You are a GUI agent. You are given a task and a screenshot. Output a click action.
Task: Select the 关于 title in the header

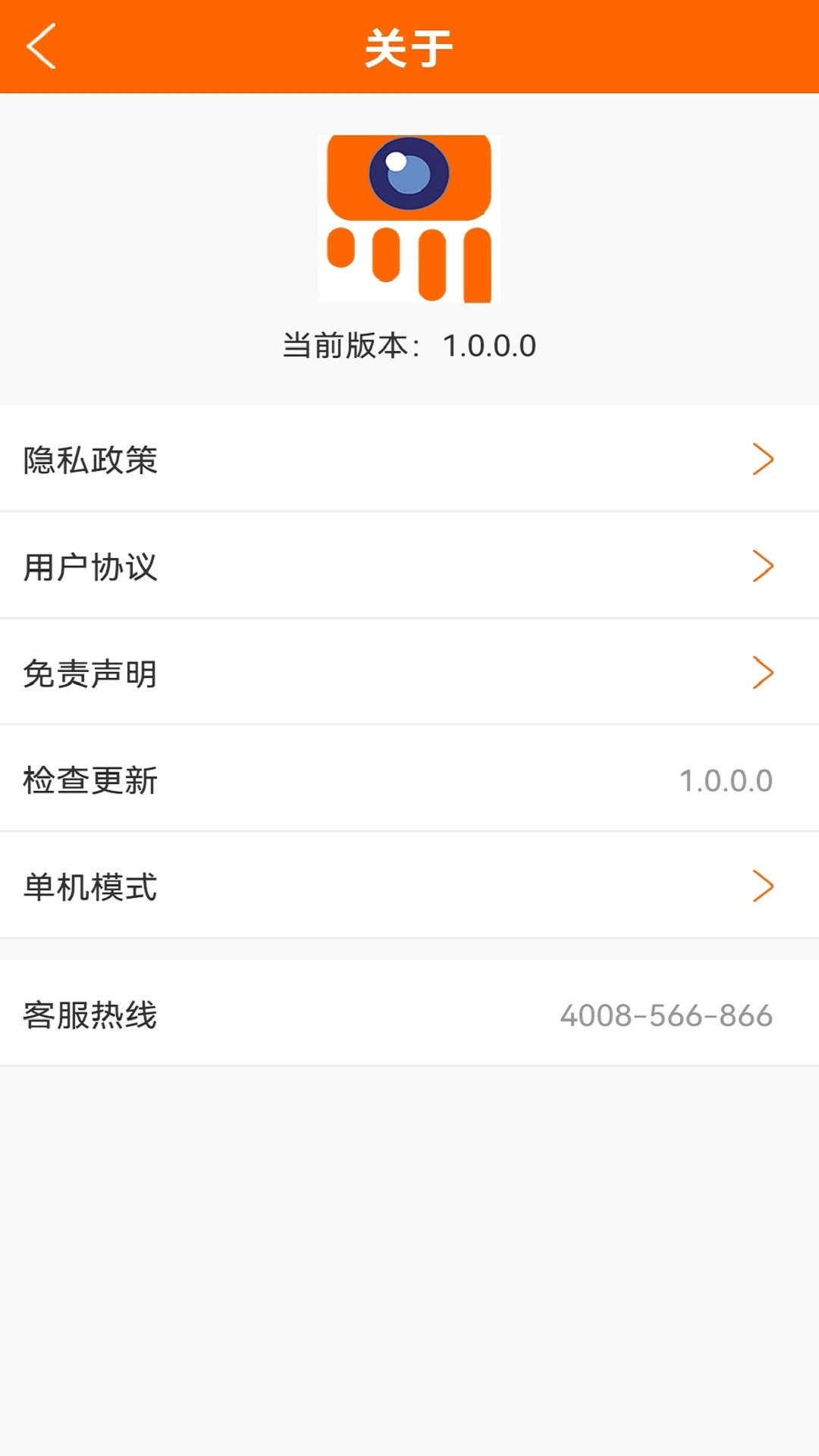[x=409, y=45]
